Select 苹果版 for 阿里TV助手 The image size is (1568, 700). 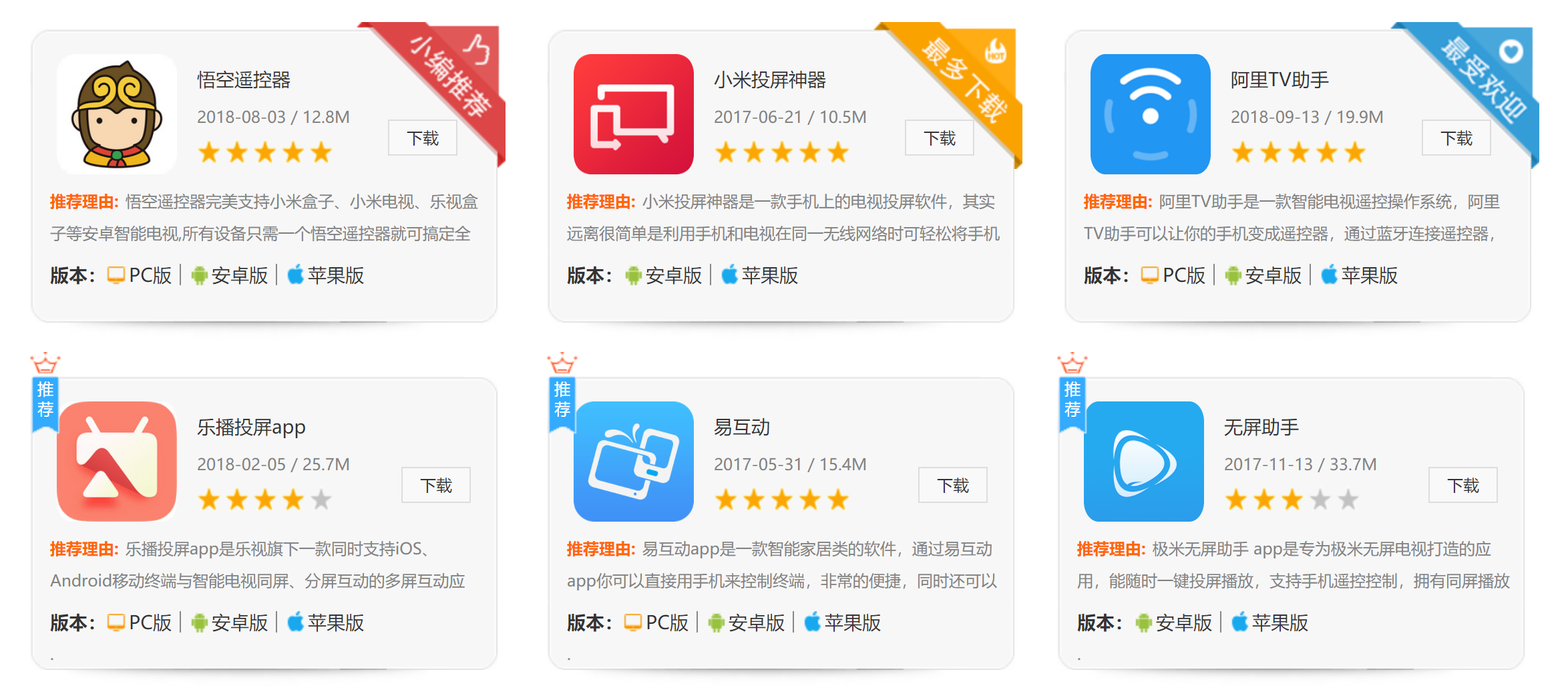click(x=1360, y=275)
